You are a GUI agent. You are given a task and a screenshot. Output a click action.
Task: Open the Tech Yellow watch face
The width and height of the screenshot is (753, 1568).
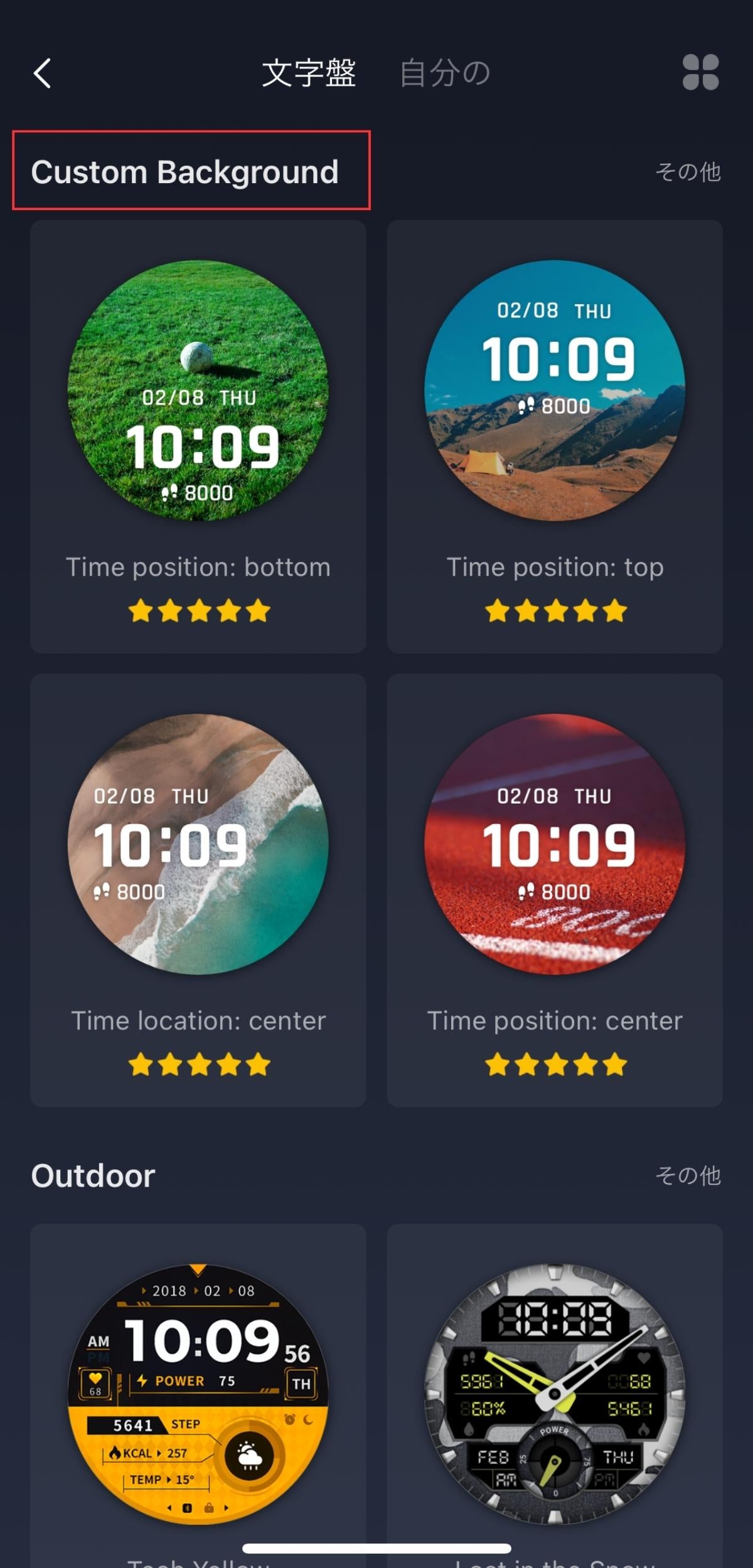tap(198, 1394)
